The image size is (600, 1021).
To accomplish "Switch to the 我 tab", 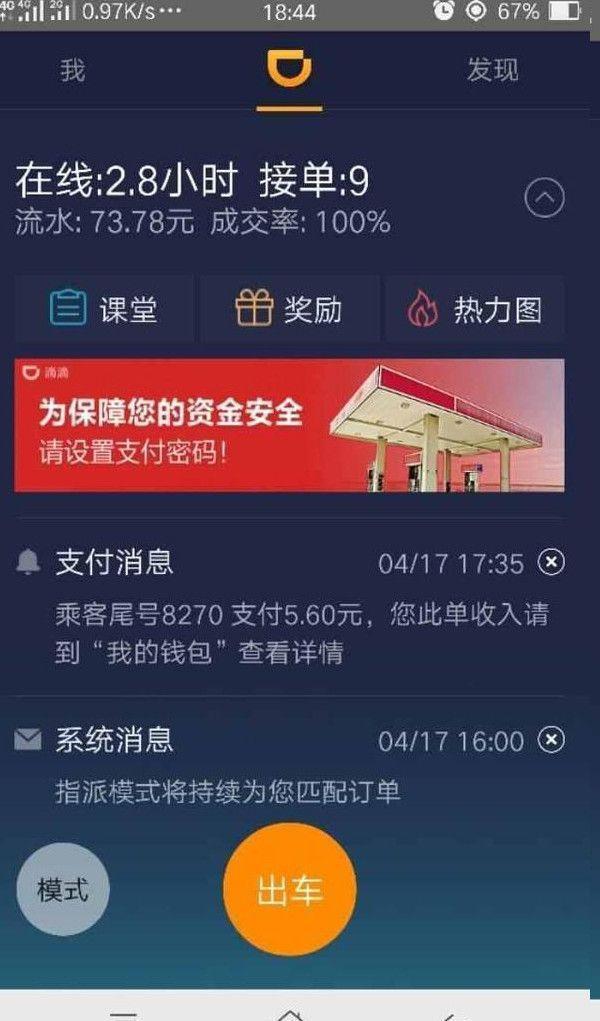I will [73, 71].
